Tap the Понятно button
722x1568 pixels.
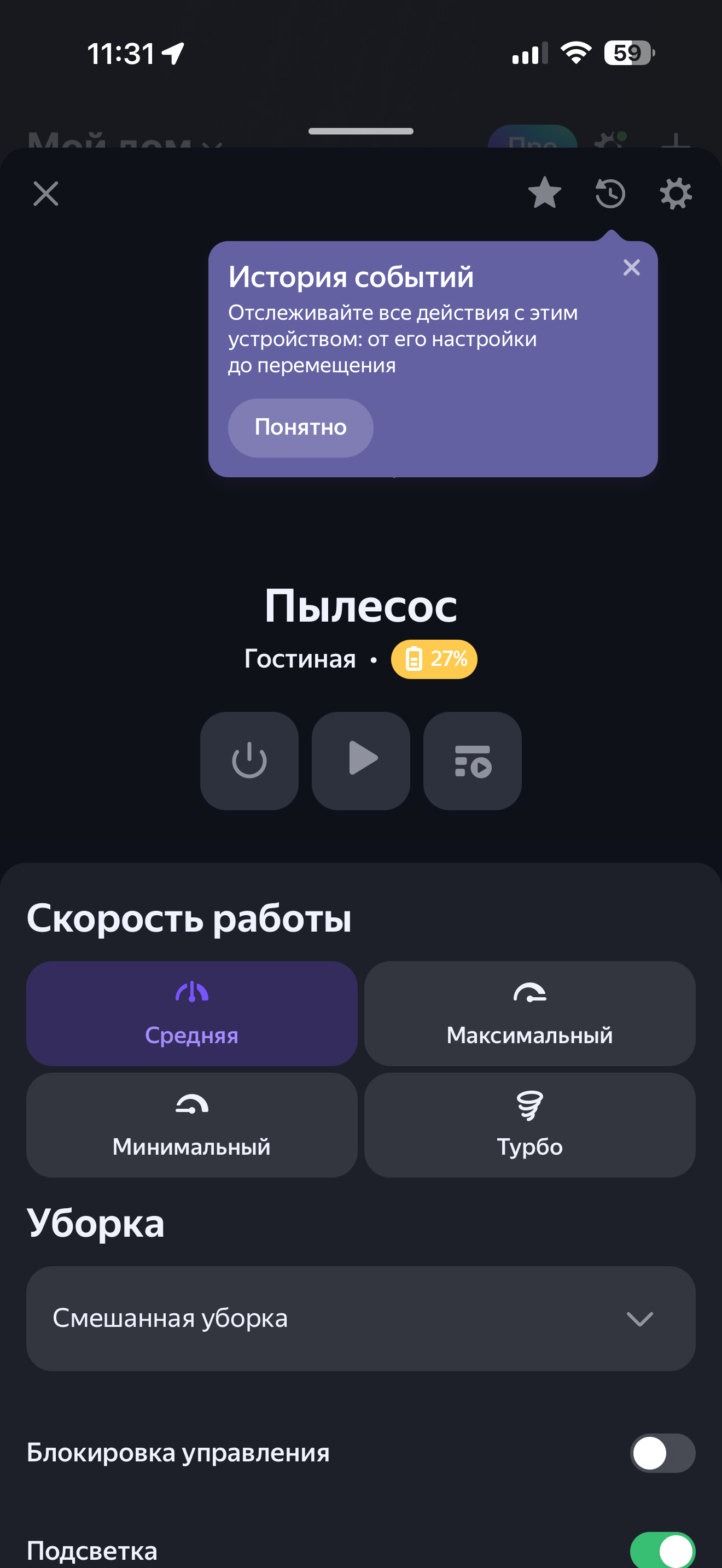(300, 428)
